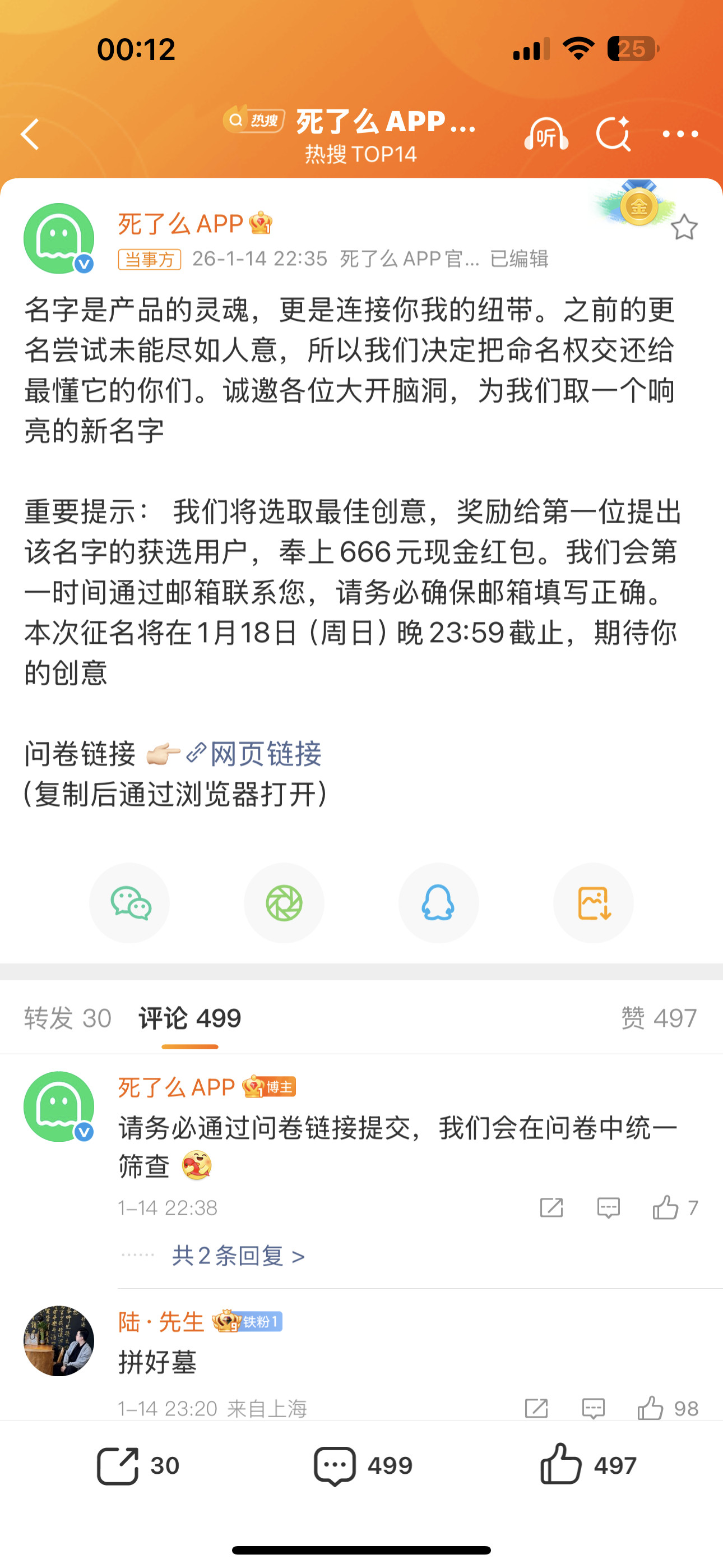Open Weibo search from the top bar

[615, 135]
